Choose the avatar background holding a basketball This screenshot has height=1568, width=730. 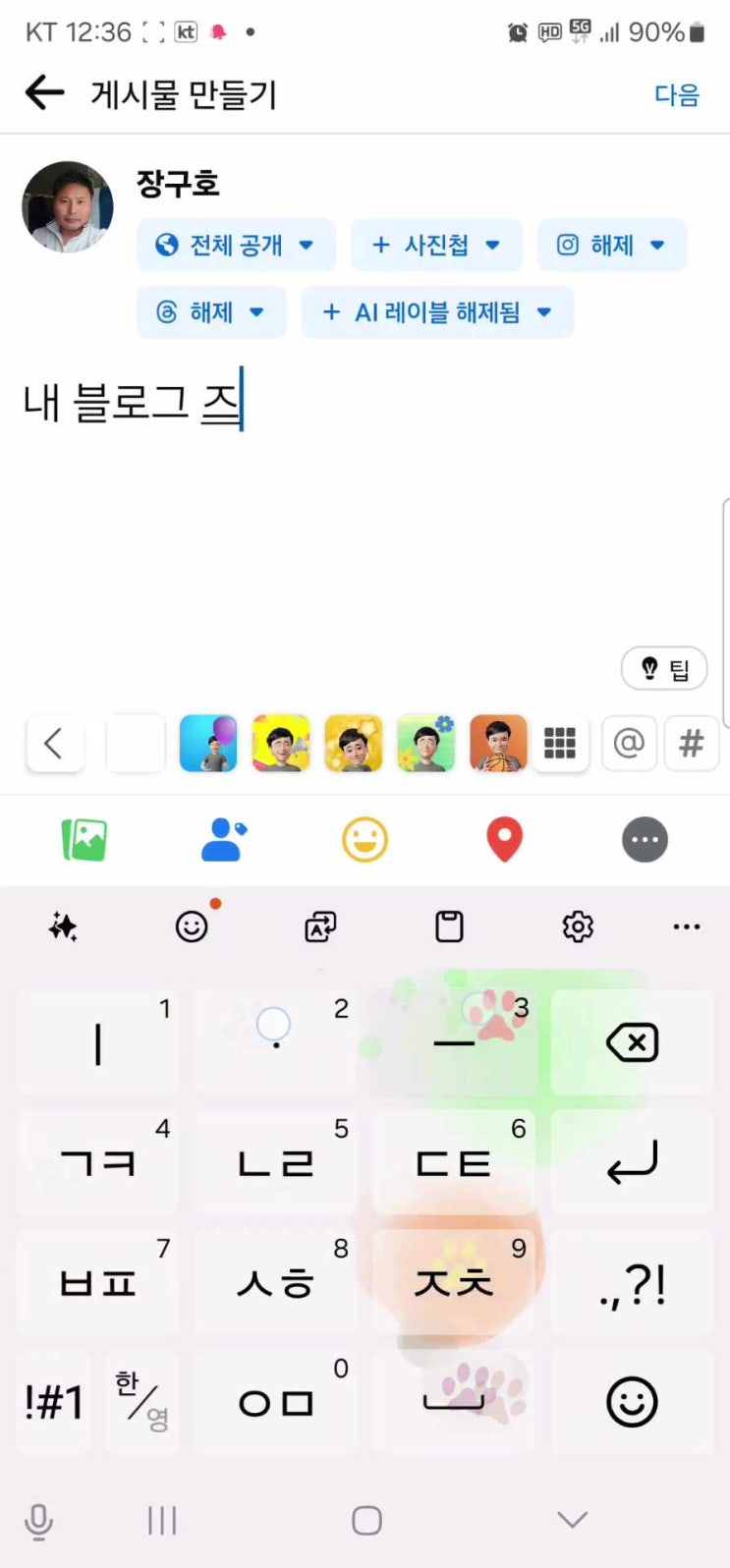[x=498, y=743]
